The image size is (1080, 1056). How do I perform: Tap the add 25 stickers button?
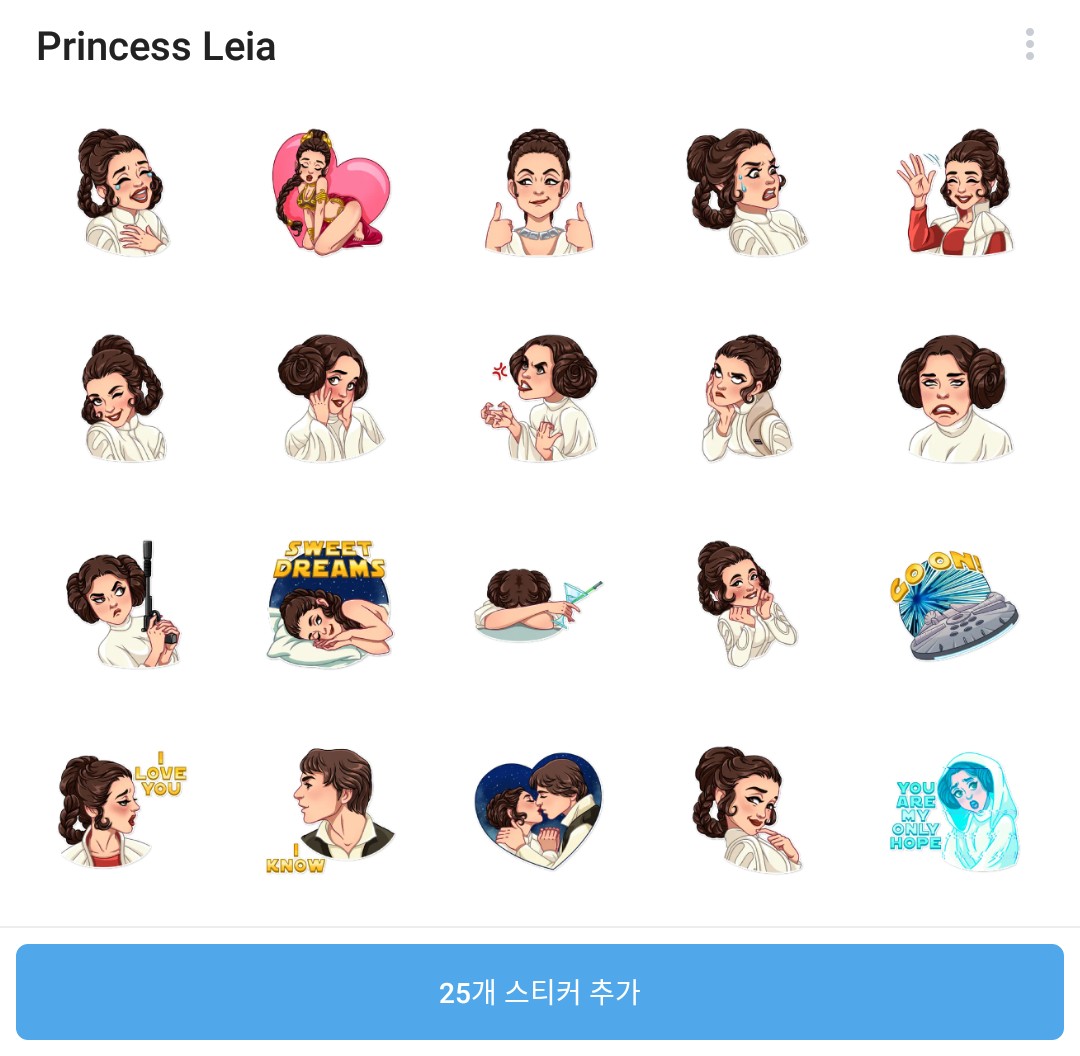tap(540, 992)
